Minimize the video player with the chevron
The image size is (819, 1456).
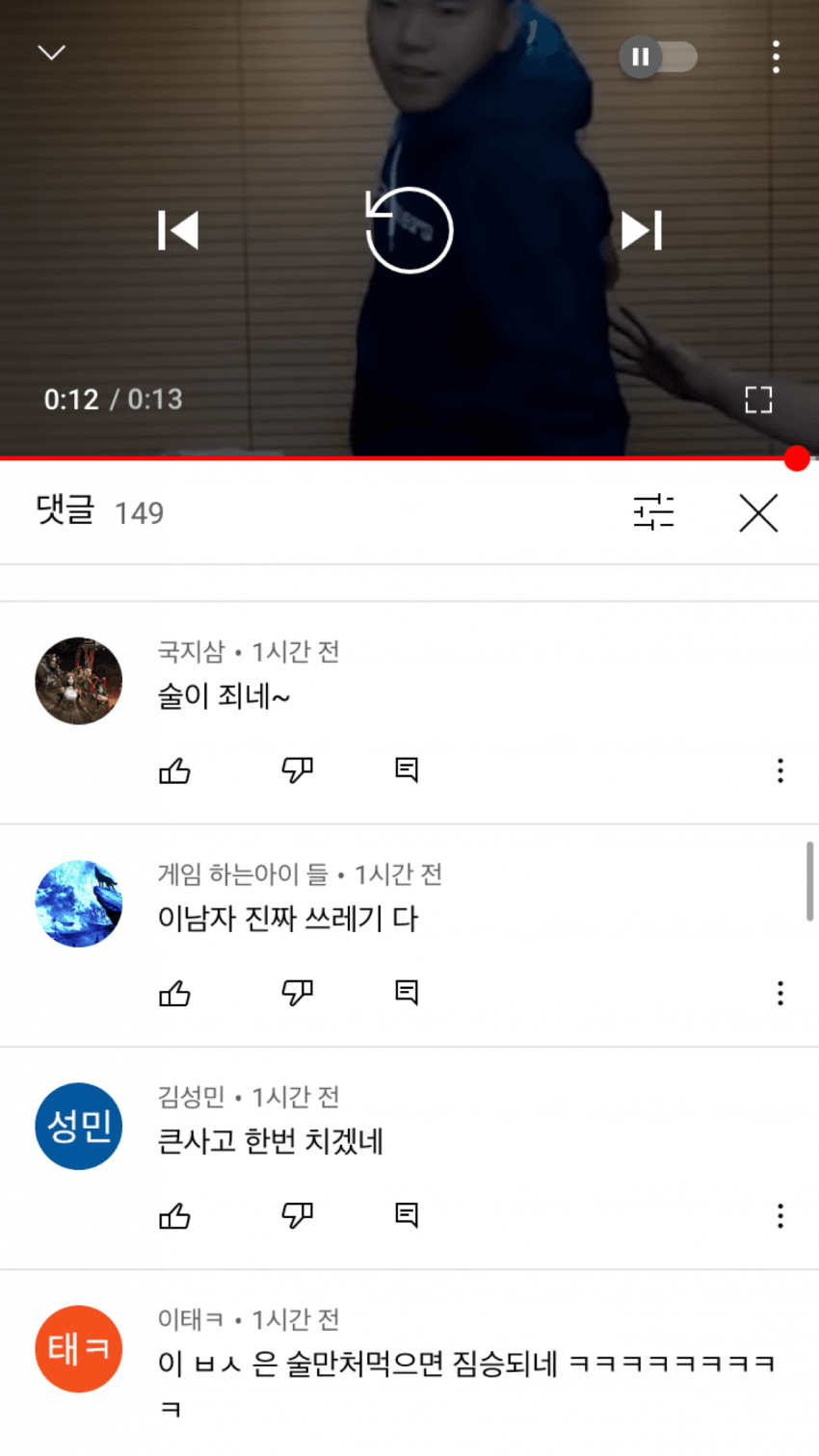coord(51,52)
